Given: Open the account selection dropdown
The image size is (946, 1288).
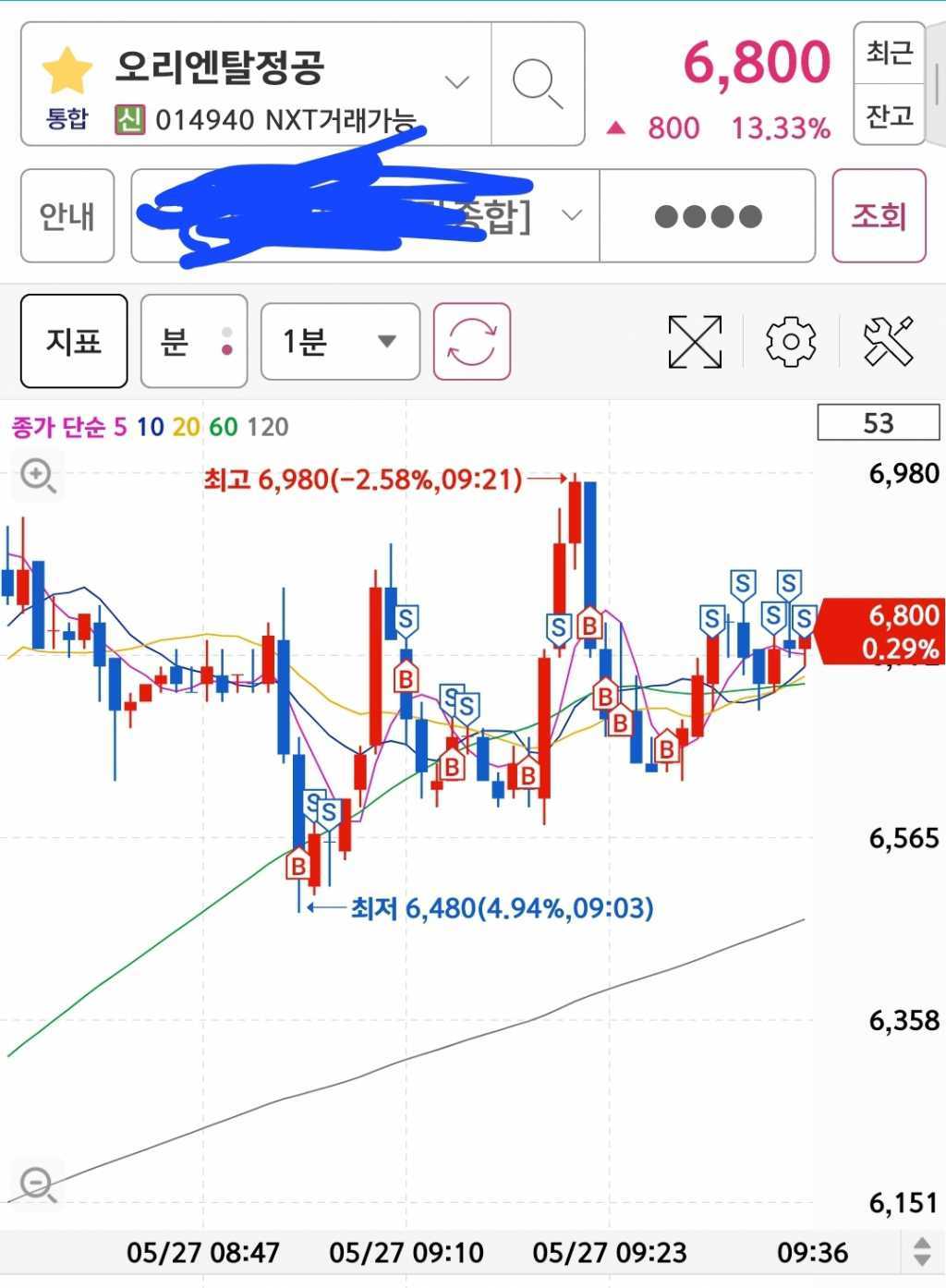Looking at the screenshot, I should click(572, 216).
